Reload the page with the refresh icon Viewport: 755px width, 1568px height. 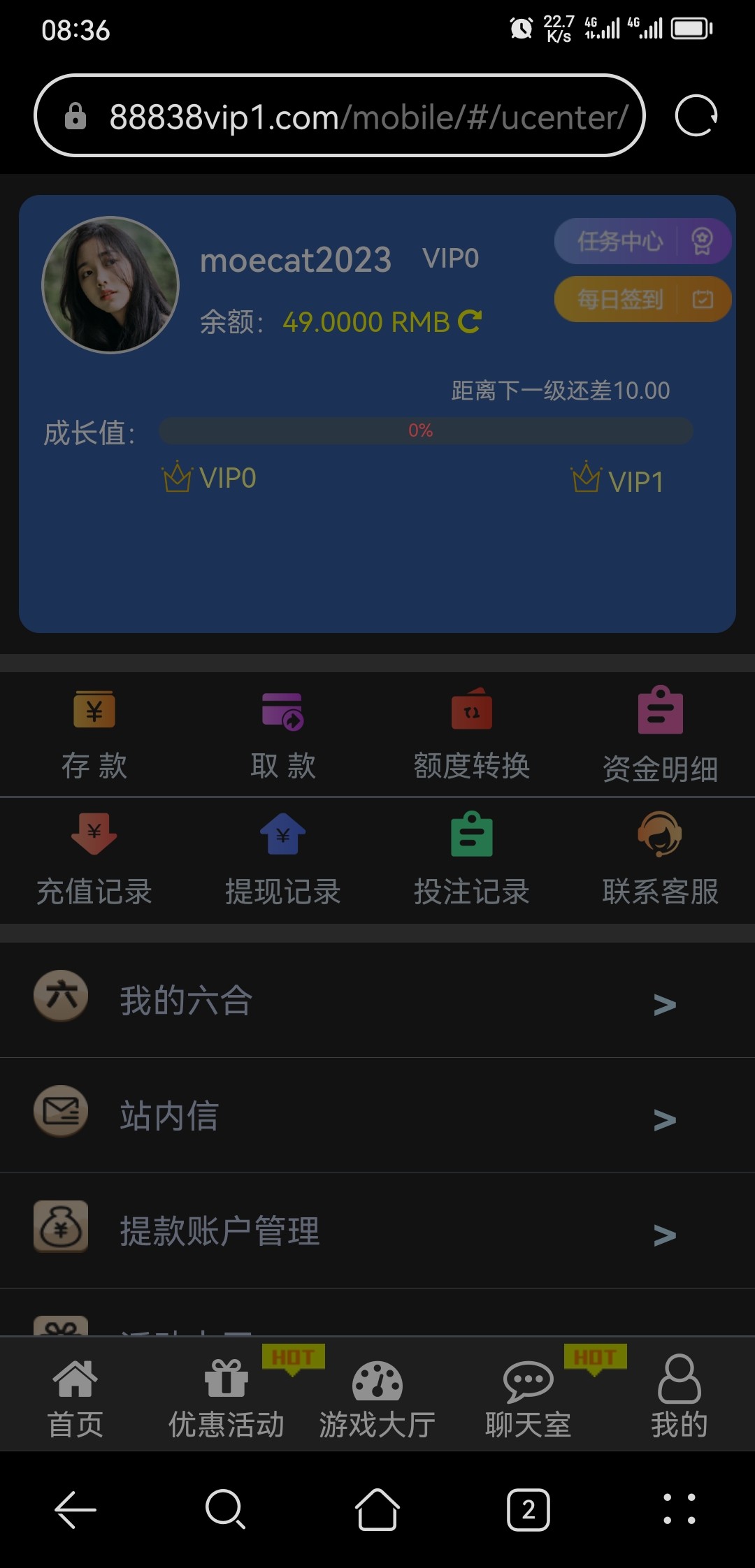pos(696,116)
